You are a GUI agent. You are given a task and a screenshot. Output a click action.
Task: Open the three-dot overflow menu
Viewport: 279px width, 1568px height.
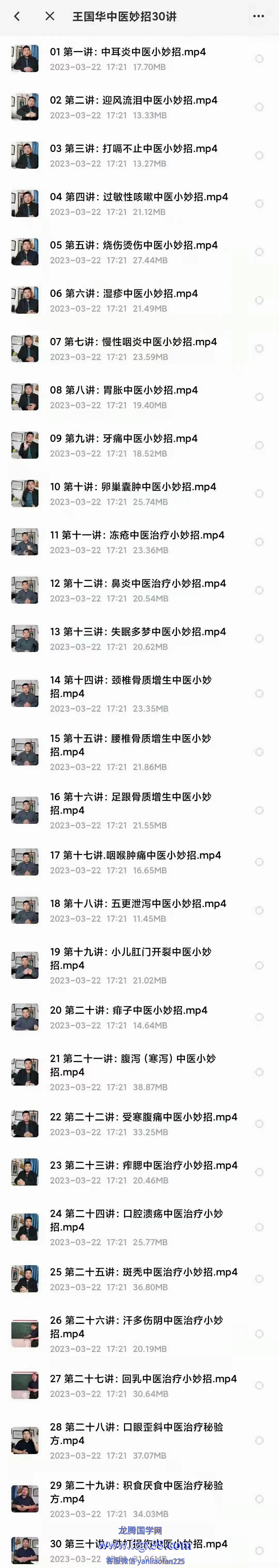258,17
